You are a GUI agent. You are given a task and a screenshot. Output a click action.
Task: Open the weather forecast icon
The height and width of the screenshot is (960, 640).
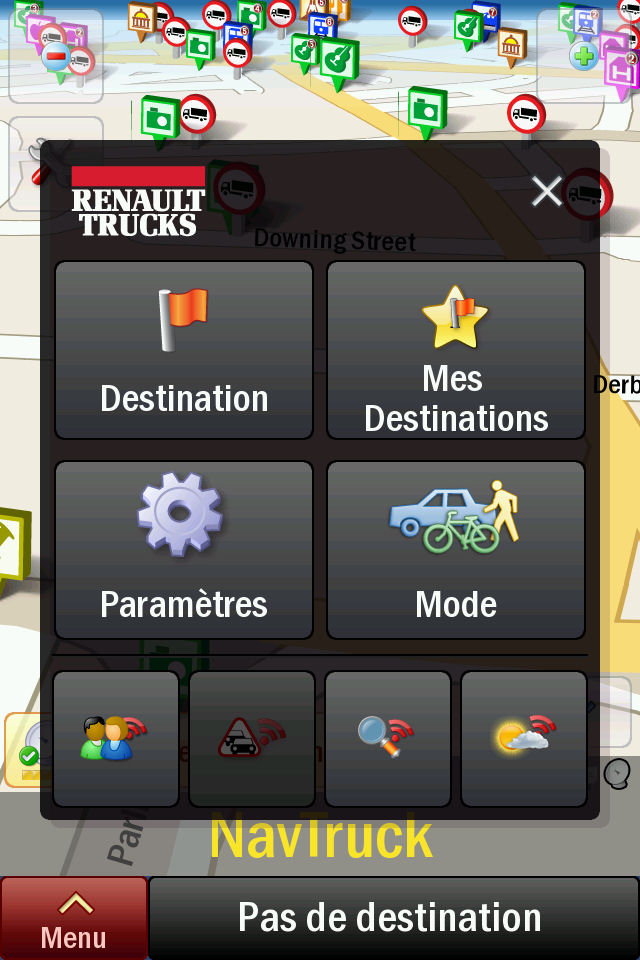click(x=524, y=738)
